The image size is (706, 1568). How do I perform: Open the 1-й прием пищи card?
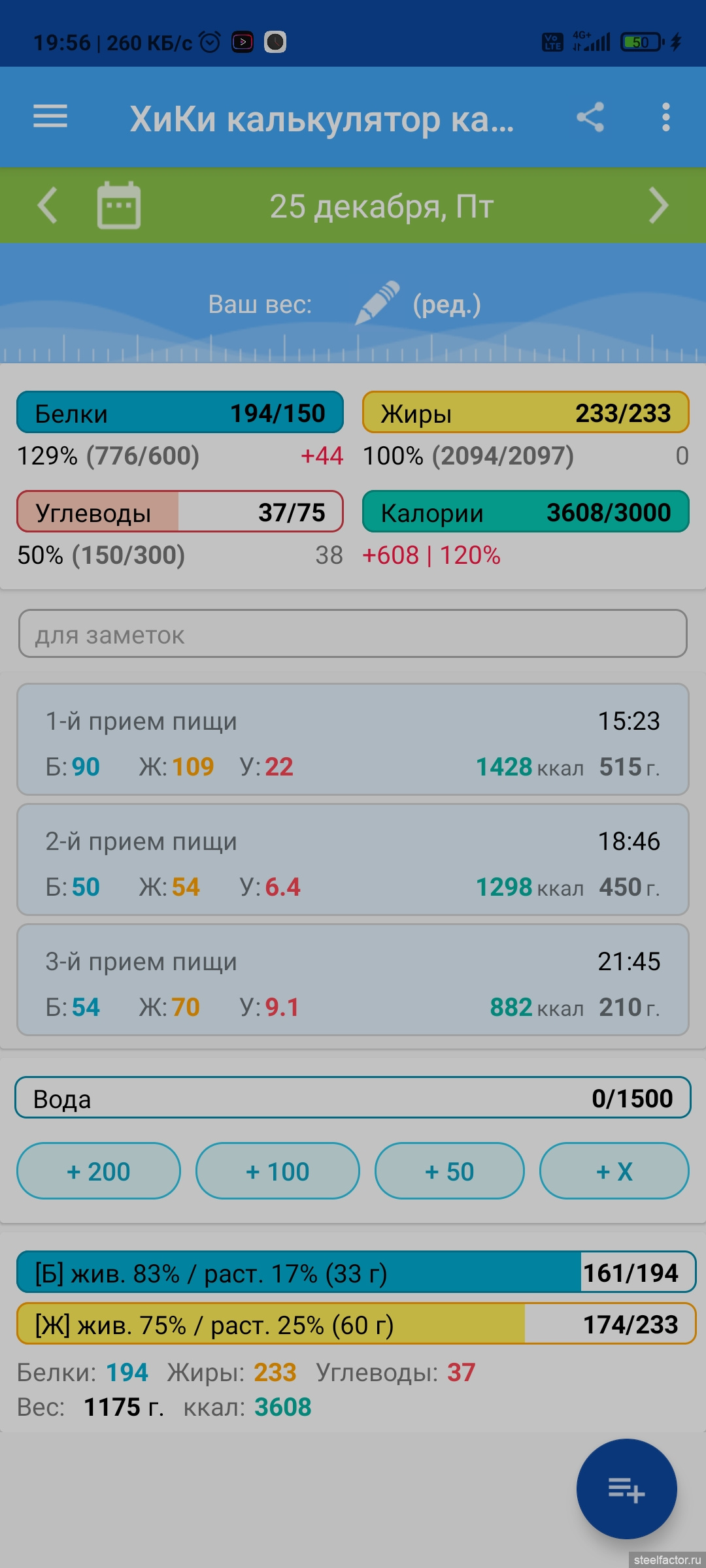353,740
